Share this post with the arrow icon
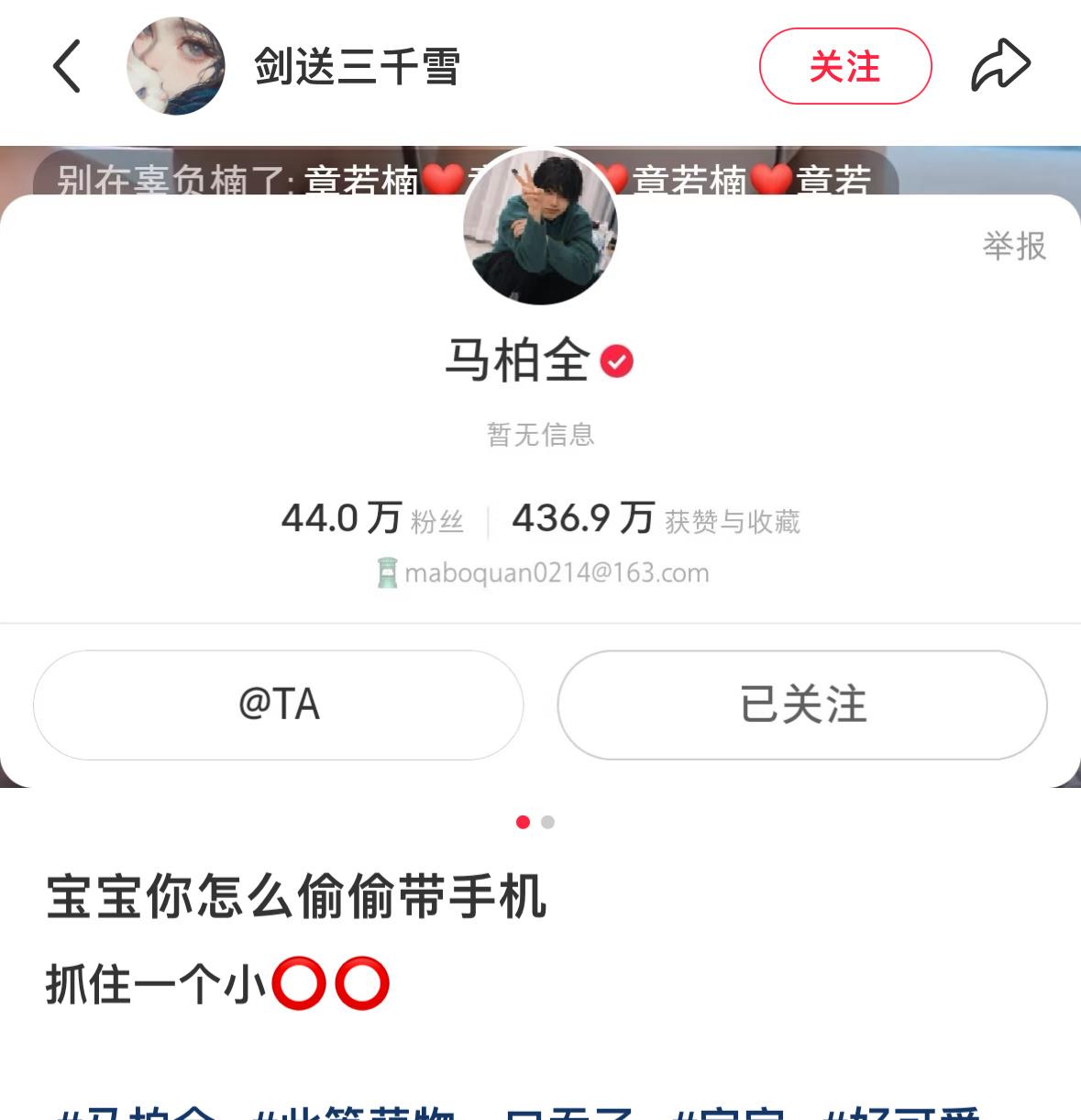Image resolution: width=1081 pixels, height=1120 pixels. [x=1000, y=66]
